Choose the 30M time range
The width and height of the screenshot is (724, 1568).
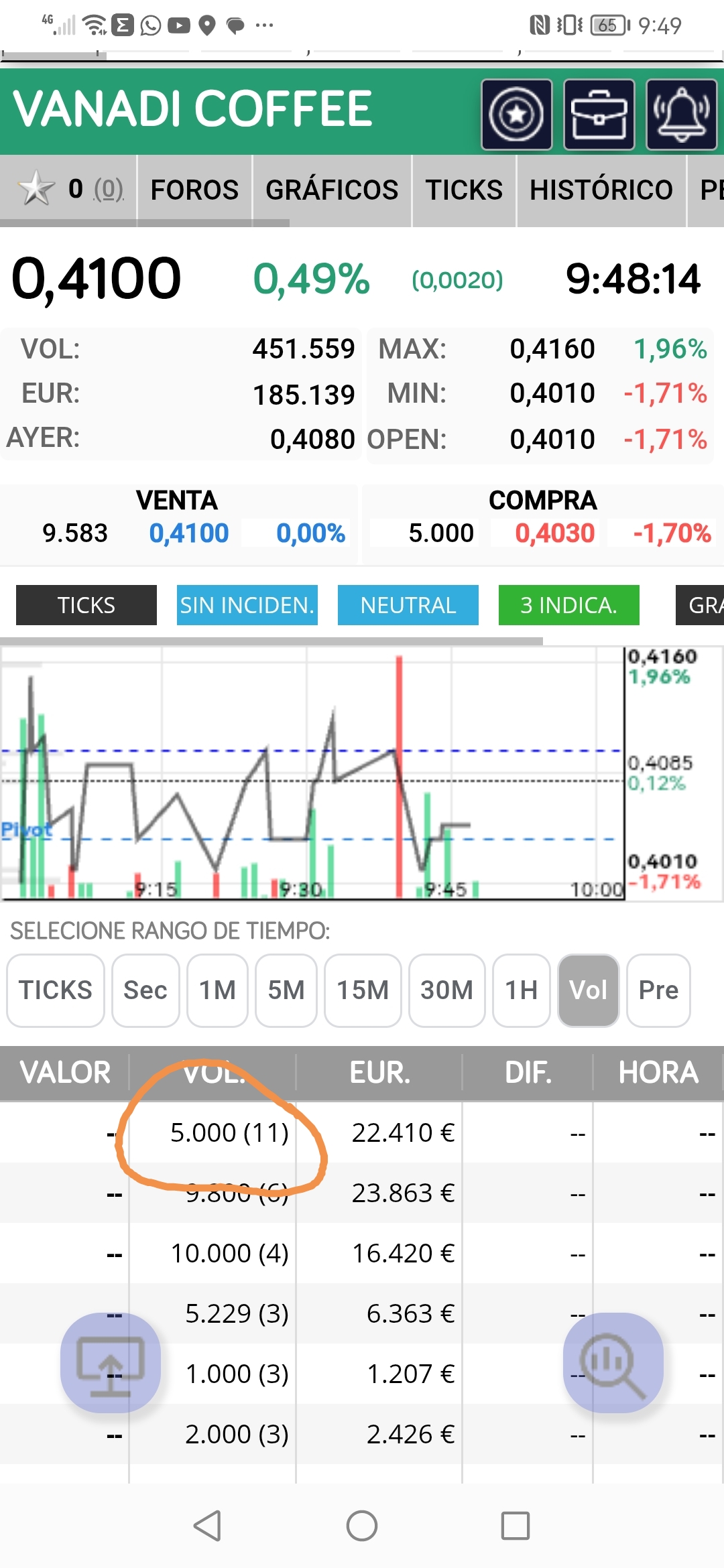[446, 990]
